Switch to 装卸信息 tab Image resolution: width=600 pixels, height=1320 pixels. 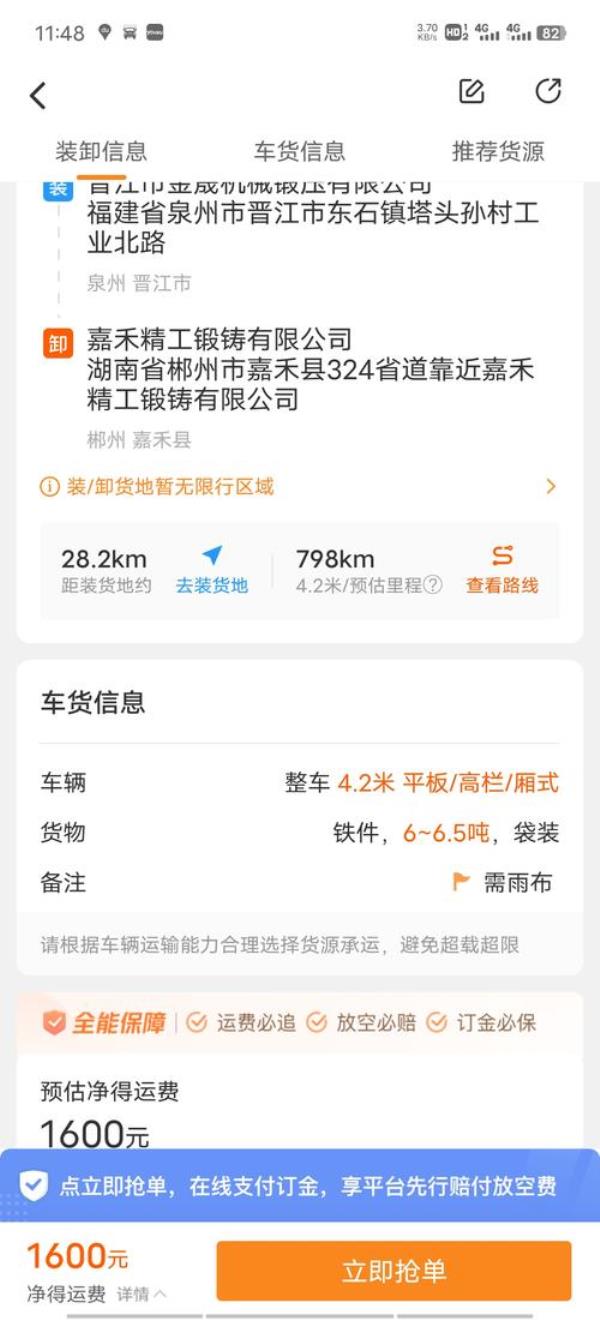101,152
